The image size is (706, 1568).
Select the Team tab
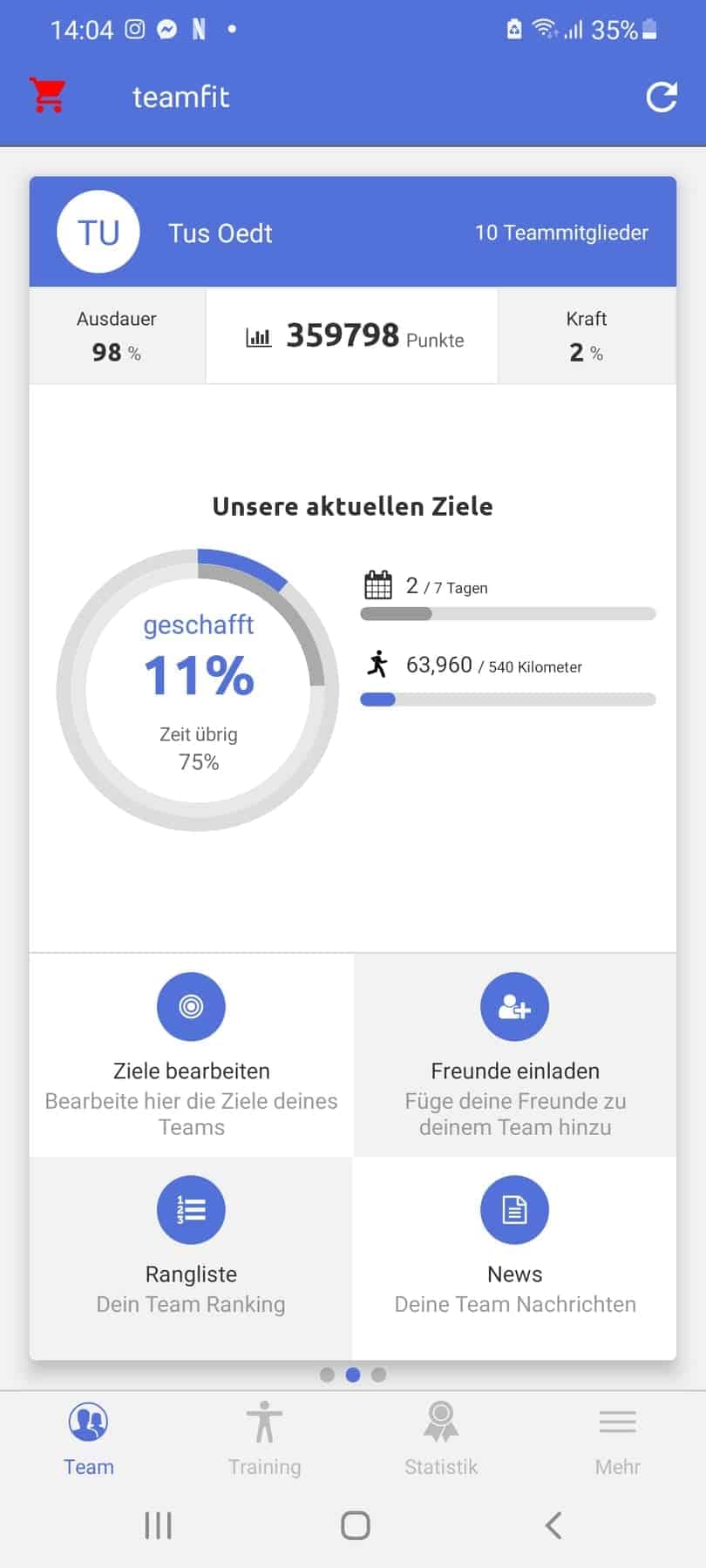[x=88, y=1439]
